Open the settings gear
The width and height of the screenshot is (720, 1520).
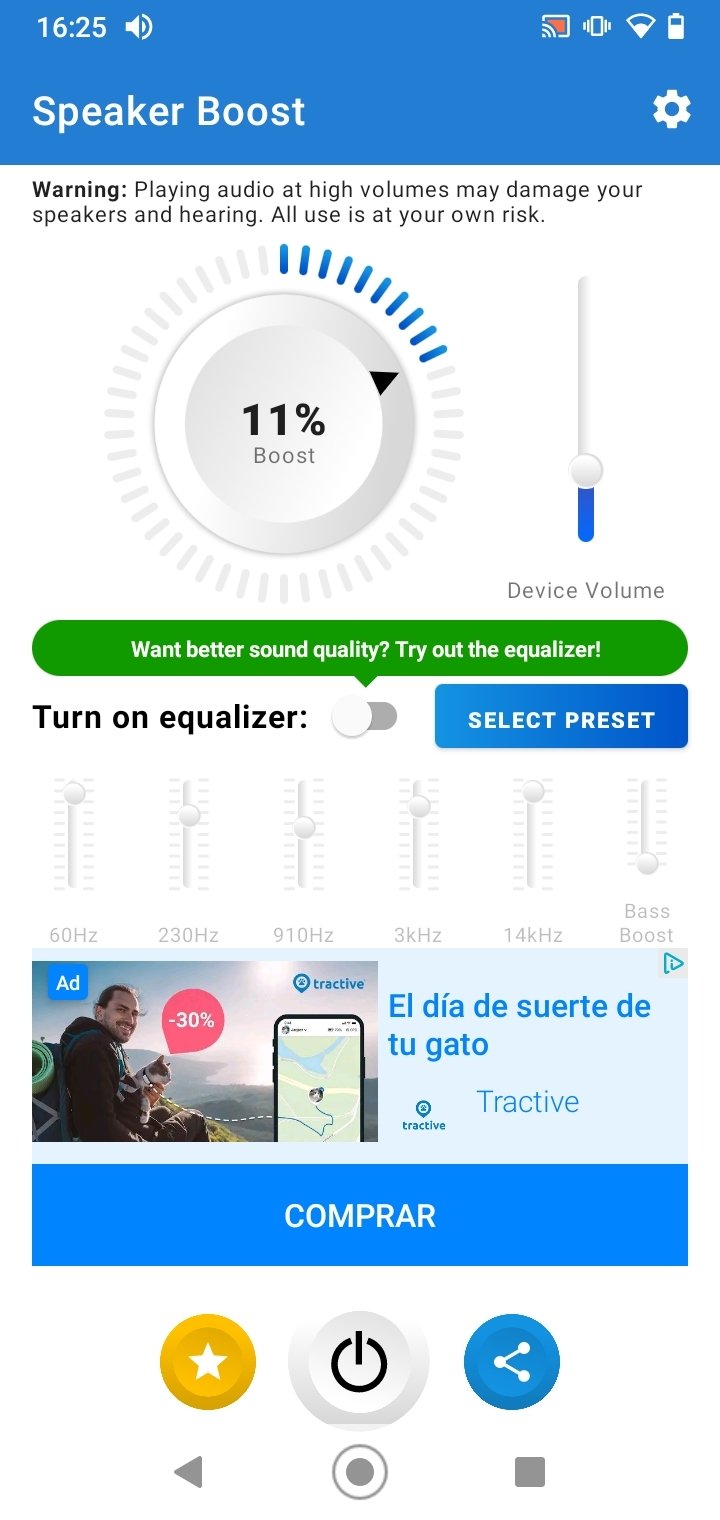point(672,110)
